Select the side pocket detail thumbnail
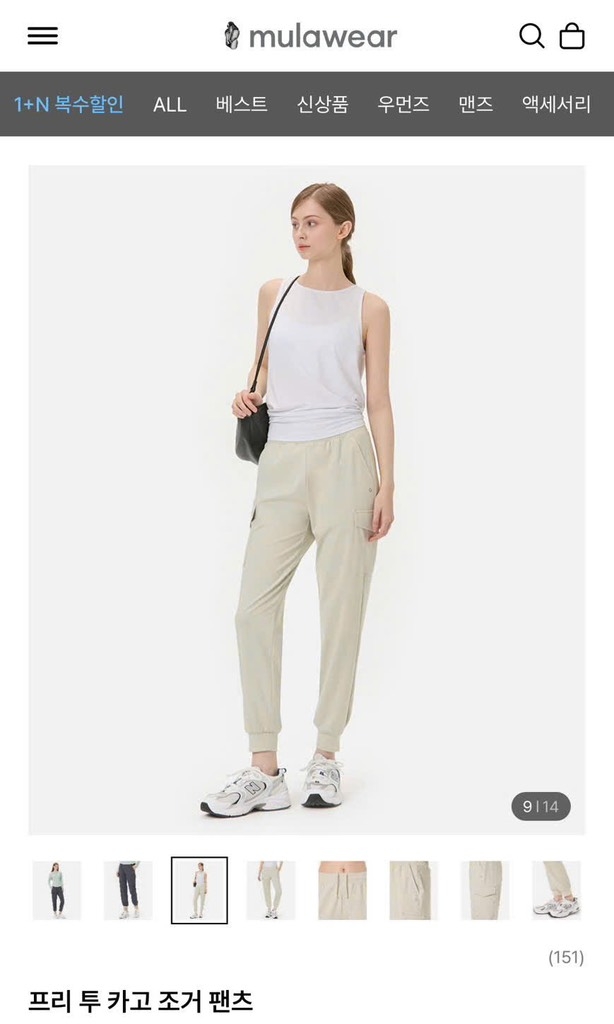Viewport: 614px width, 1024px height. tap(413, 890)
